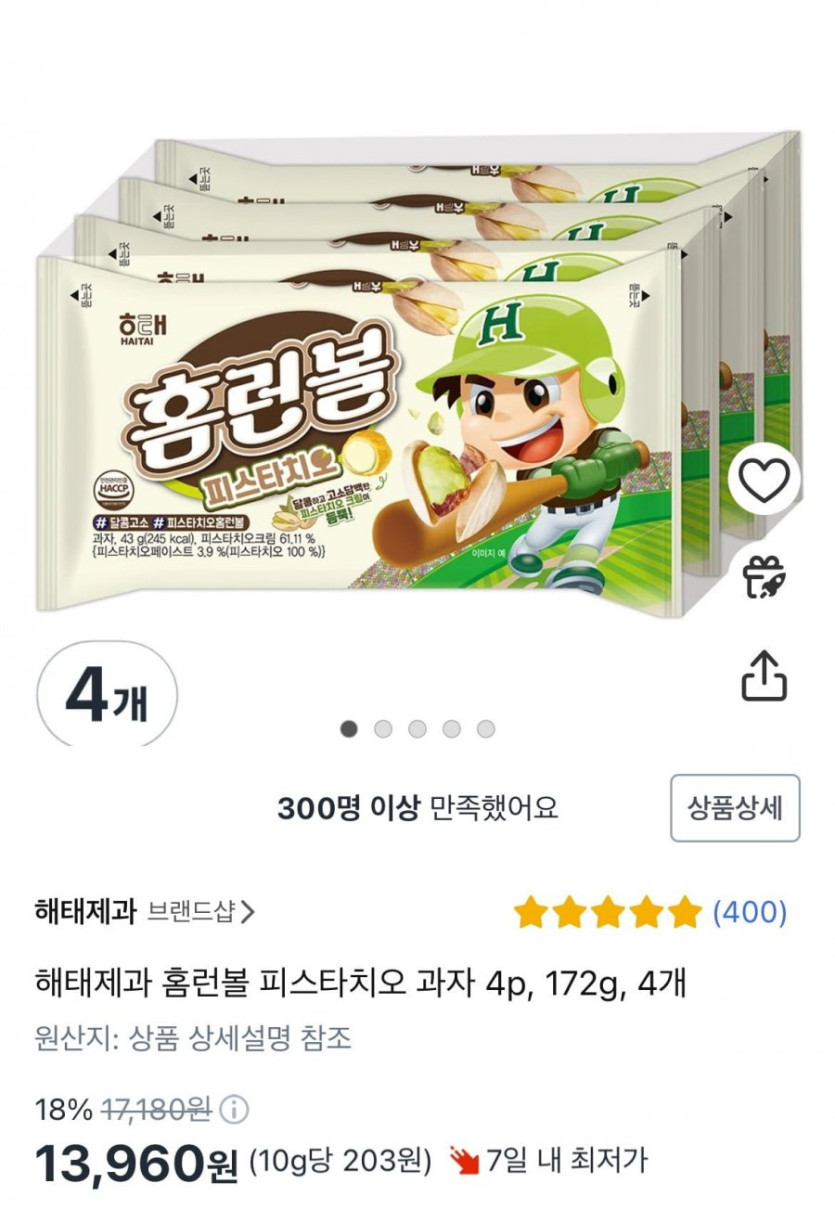View the 400 star reviews
Screen dimensions: 835x1209
click(651, 912)
